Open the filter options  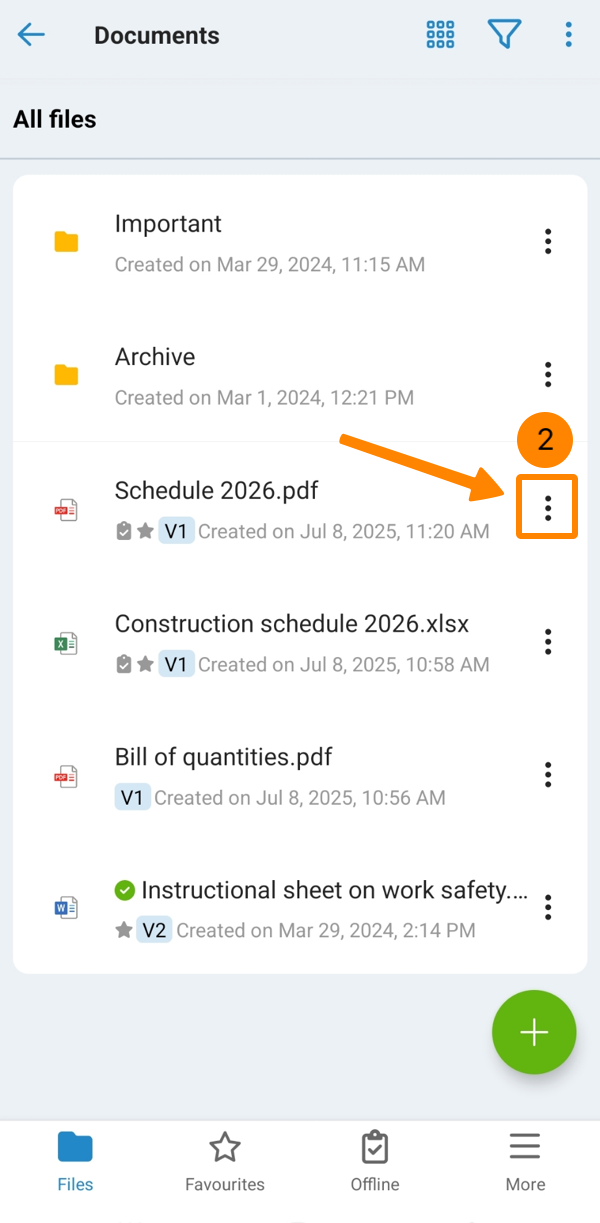coord(505,35)
